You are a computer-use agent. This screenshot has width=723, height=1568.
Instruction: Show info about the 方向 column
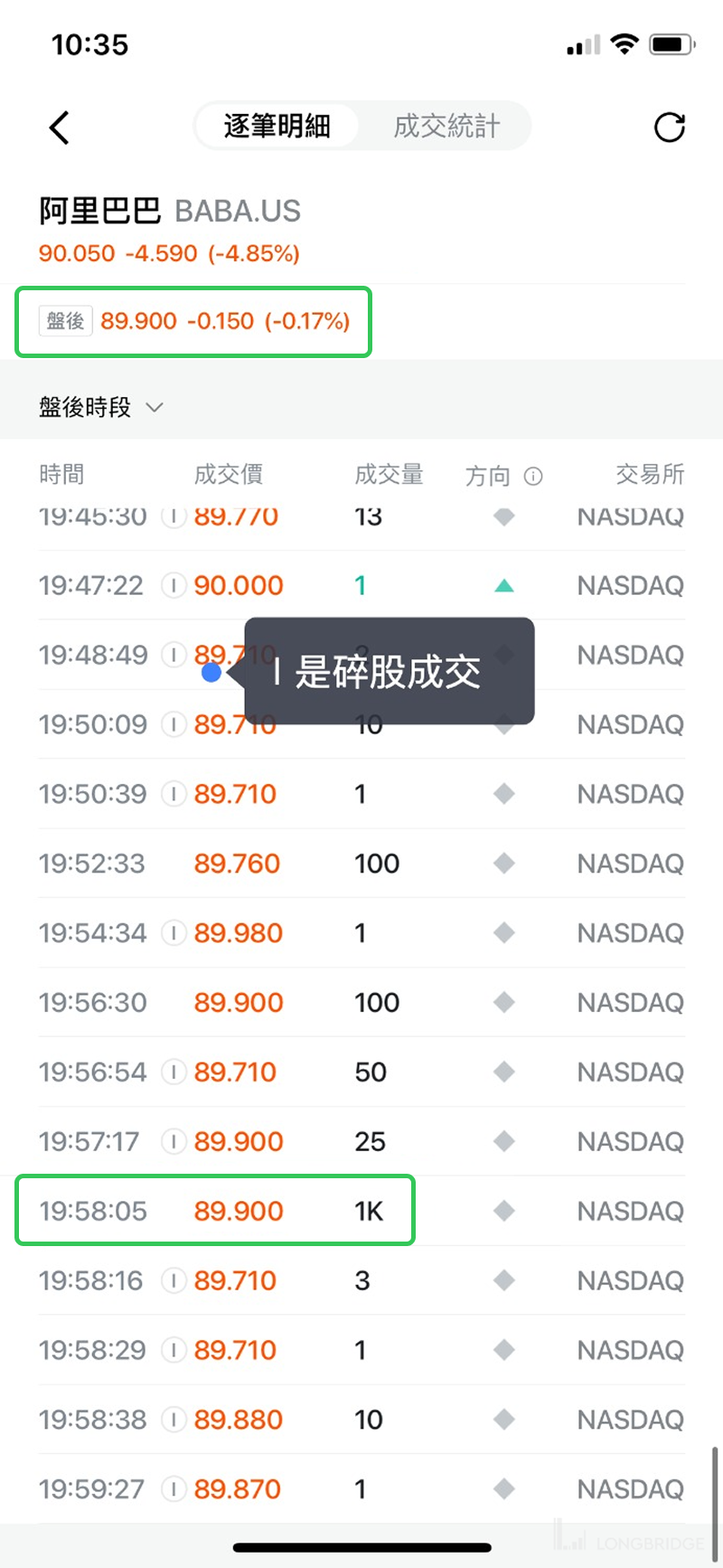tap(533, 476)
